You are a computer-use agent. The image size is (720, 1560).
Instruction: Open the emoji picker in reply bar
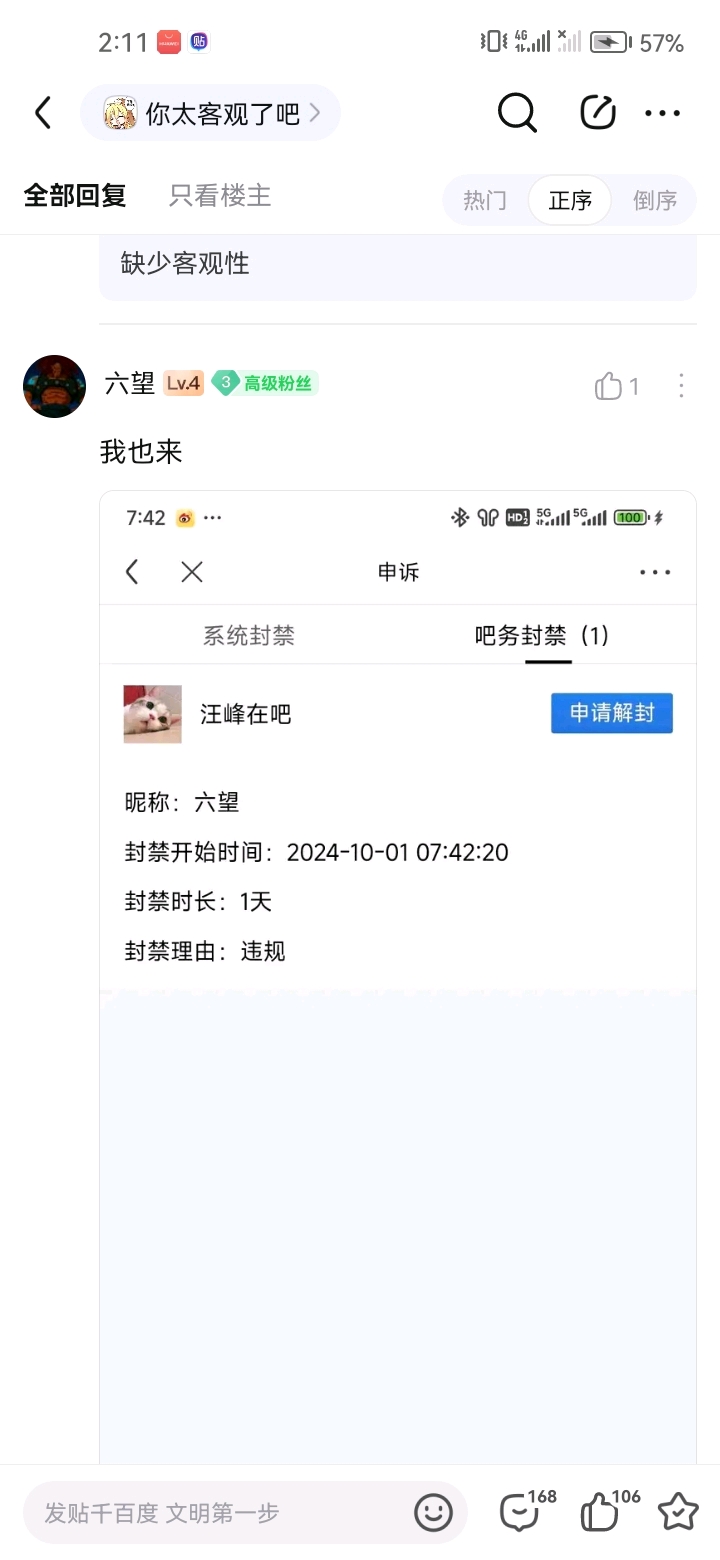[x=433, y=1512]
